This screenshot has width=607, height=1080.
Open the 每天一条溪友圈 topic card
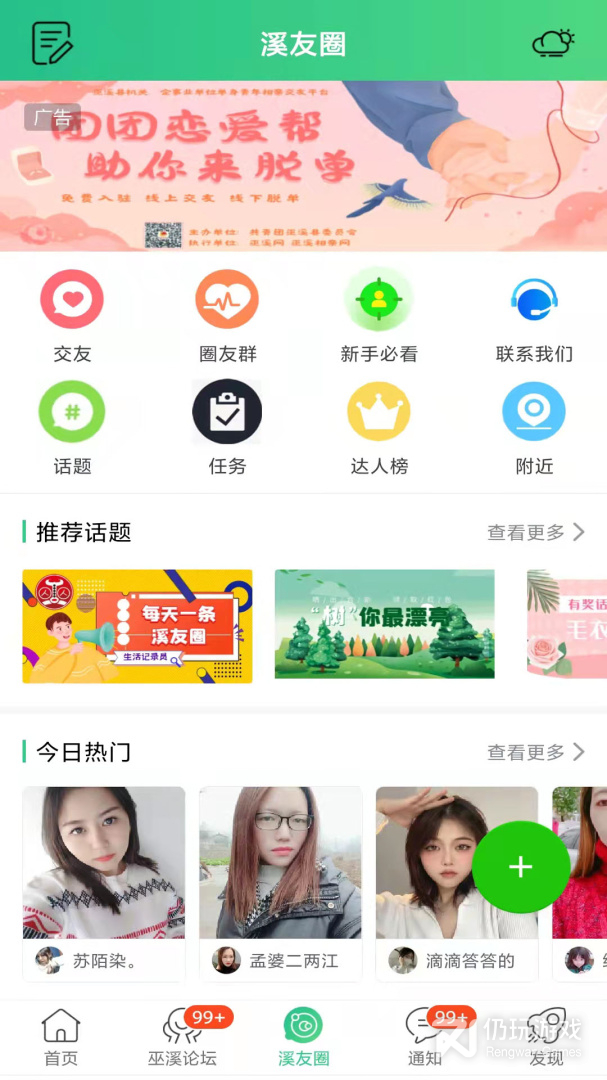click(137, 626)
